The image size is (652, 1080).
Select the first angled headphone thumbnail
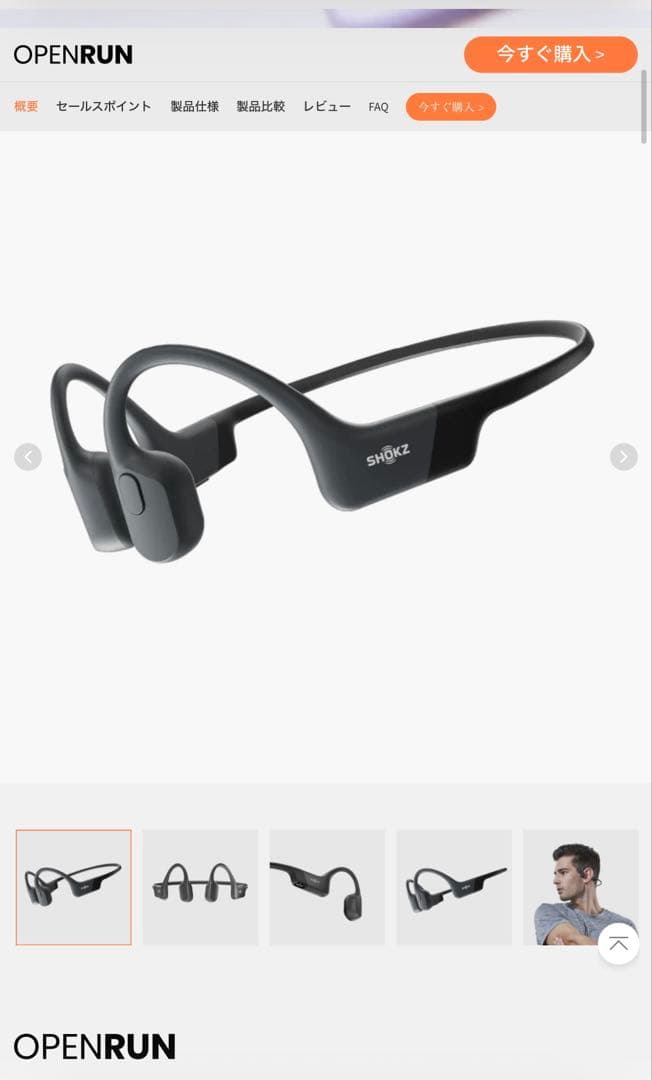coord(74,887)
